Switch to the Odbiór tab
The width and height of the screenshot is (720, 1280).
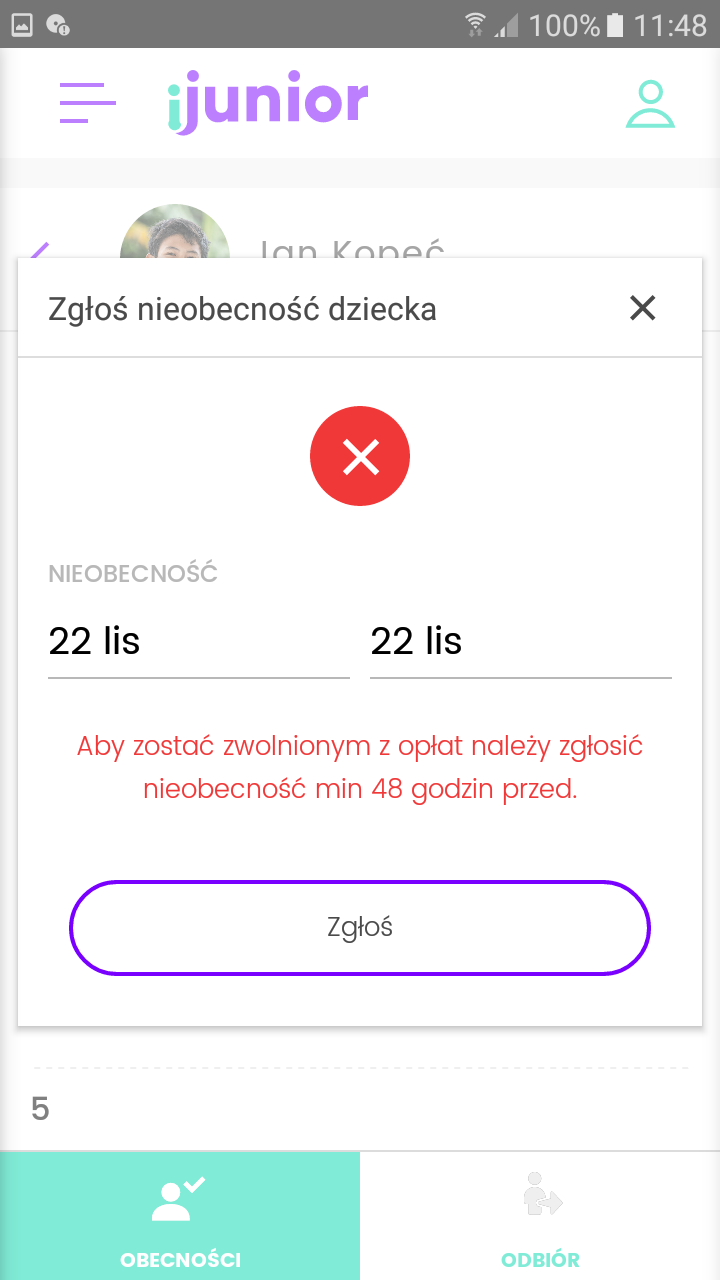click(540, 1216)
